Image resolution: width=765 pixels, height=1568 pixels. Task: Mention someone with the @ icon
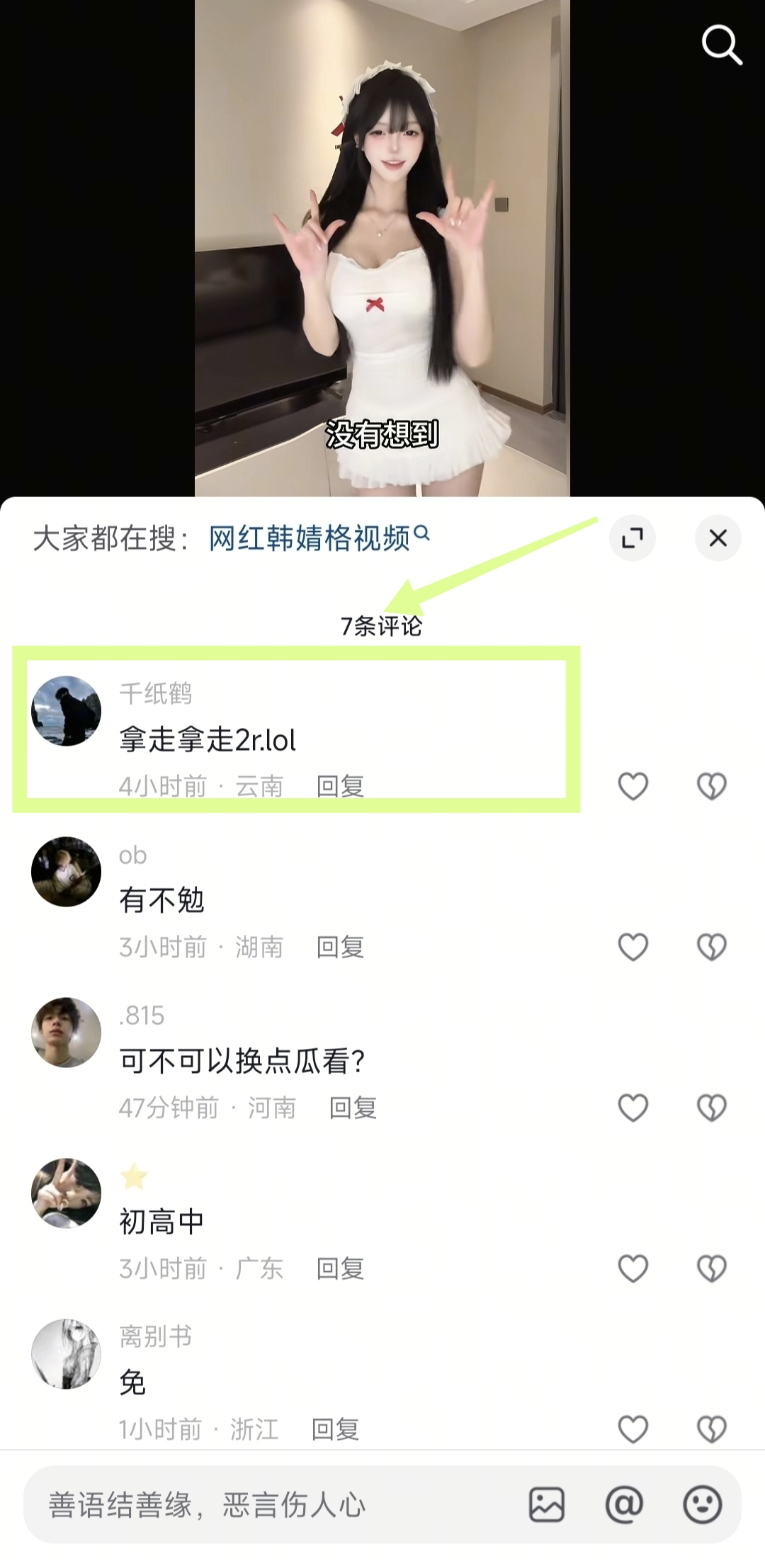pyautogui.click(x=624, y=1505)
